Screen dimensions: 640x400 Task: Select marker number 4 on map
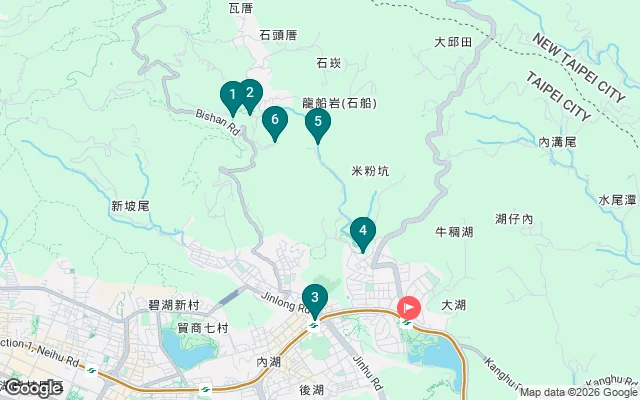click(x=363, y=232)
